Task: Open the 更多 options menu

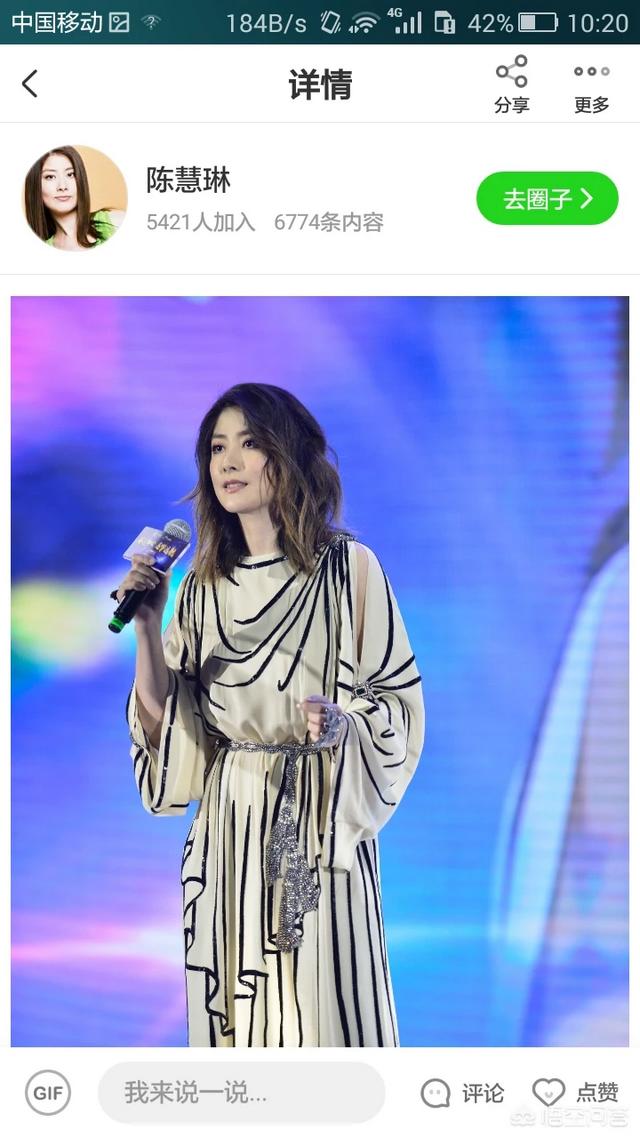Action: [591, 84]
